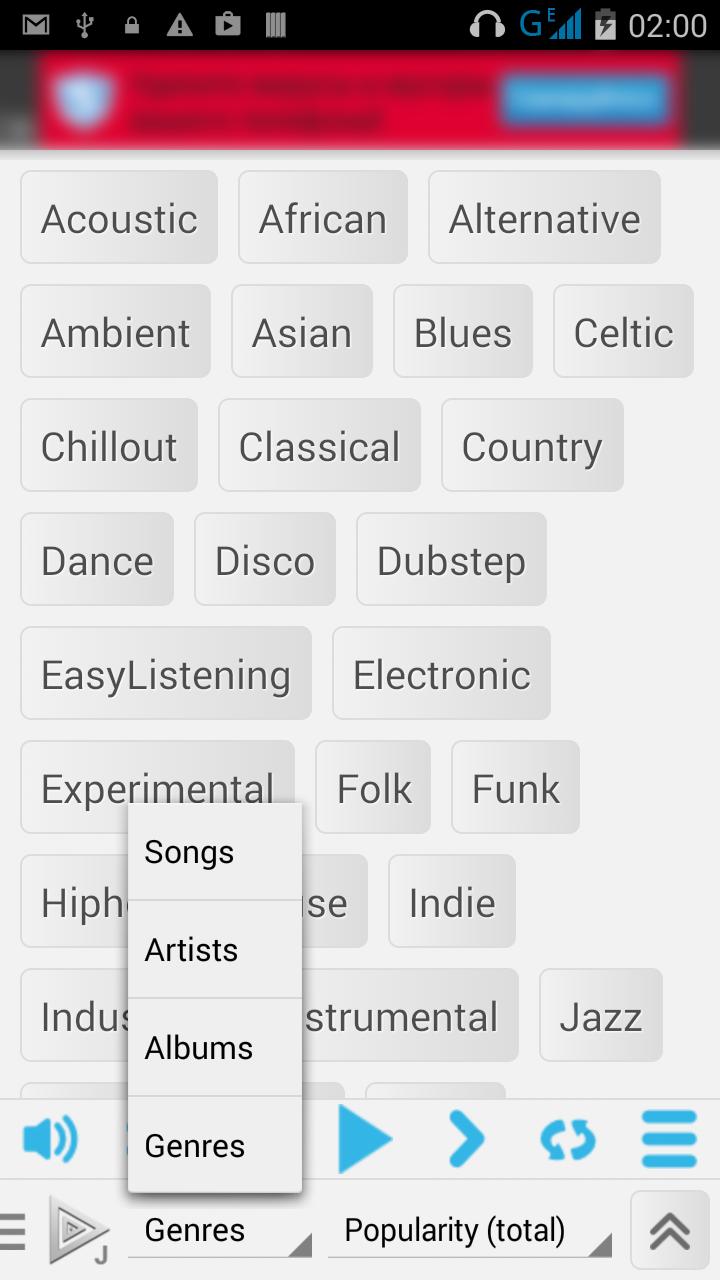The height and width of the screenshot is (1280, 720).
Task: Open the Popularity (total) sort dropdown
Action: click(470, 1230)
